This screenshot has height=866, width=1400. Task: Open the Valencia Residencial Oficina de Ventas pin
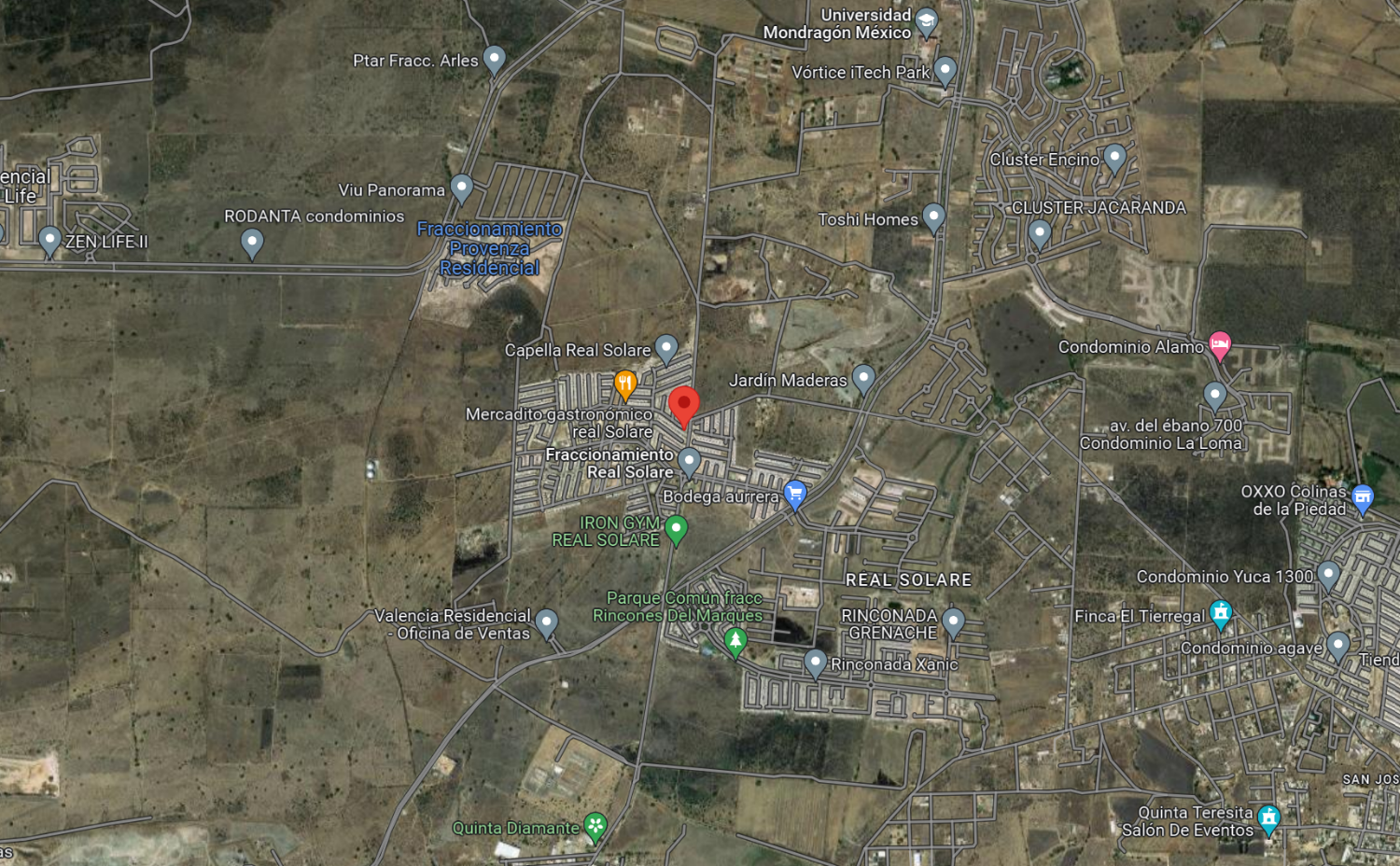[x=547, y=623]
